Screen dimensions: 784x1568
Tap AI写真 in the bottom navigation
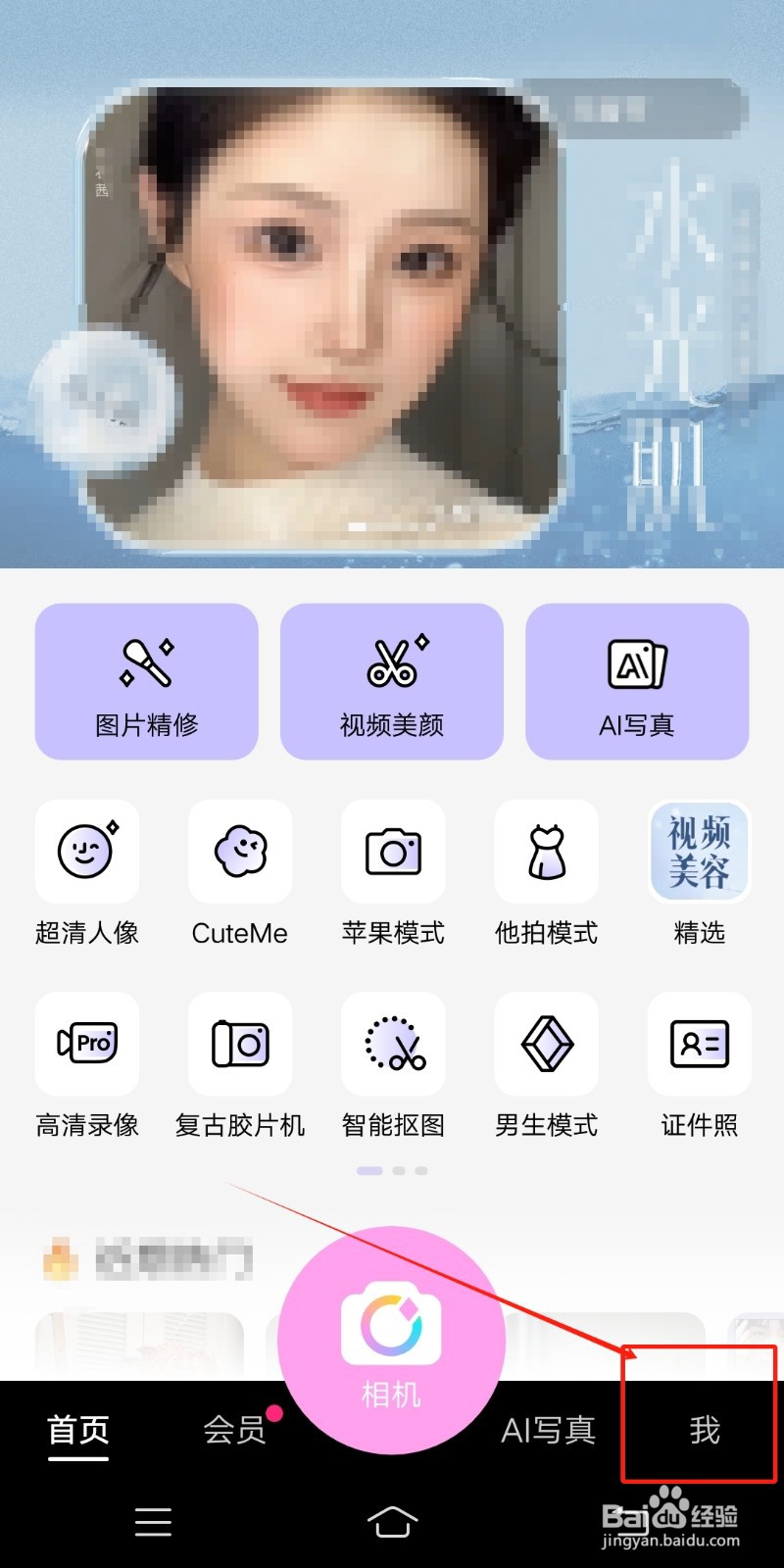pos(549,1431)
